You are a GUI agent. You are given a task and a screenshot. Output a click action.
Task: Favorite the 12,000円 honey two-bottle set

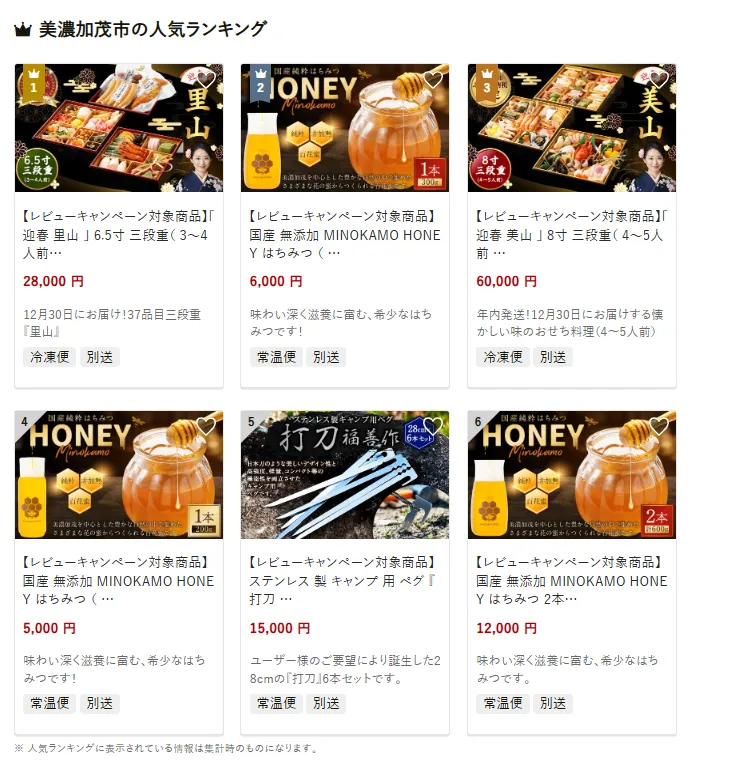point(659,426)
